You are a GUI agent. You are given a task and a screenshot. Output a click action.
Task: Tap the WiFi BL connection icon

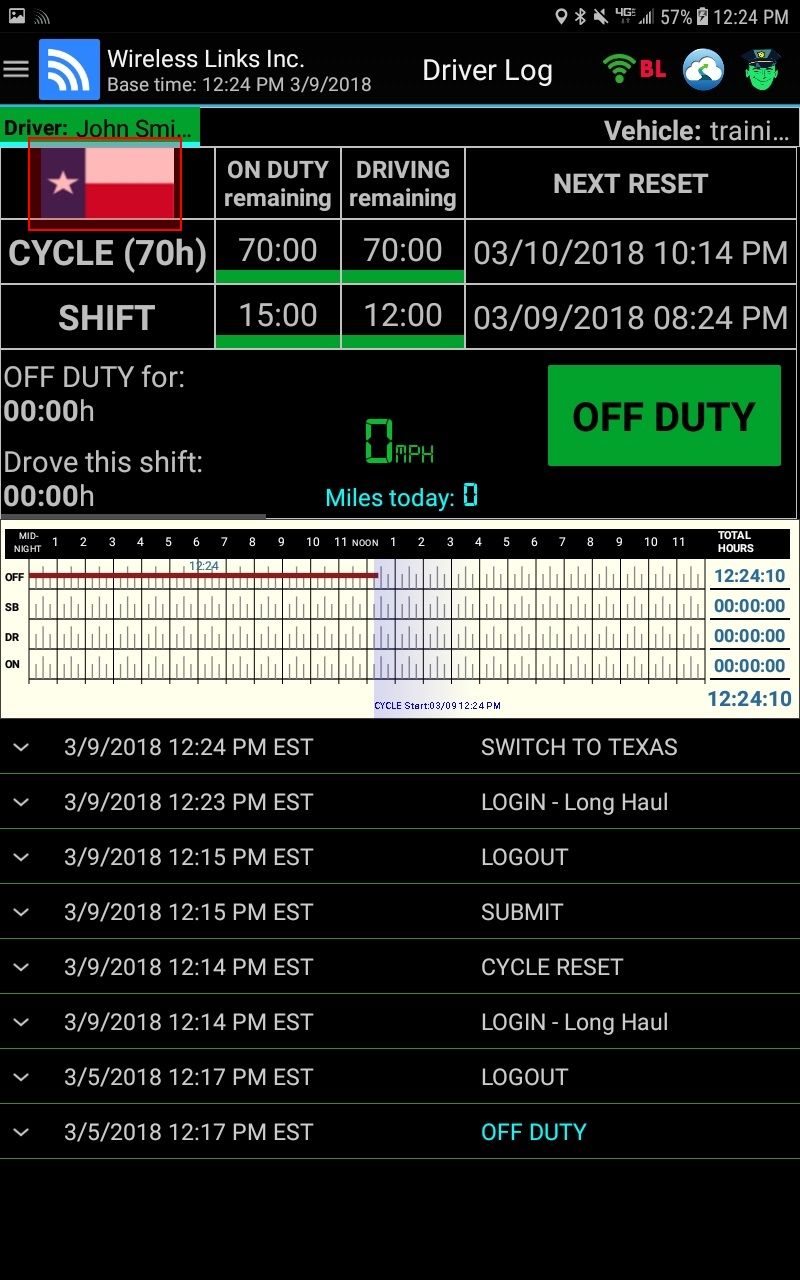point(635,69)
